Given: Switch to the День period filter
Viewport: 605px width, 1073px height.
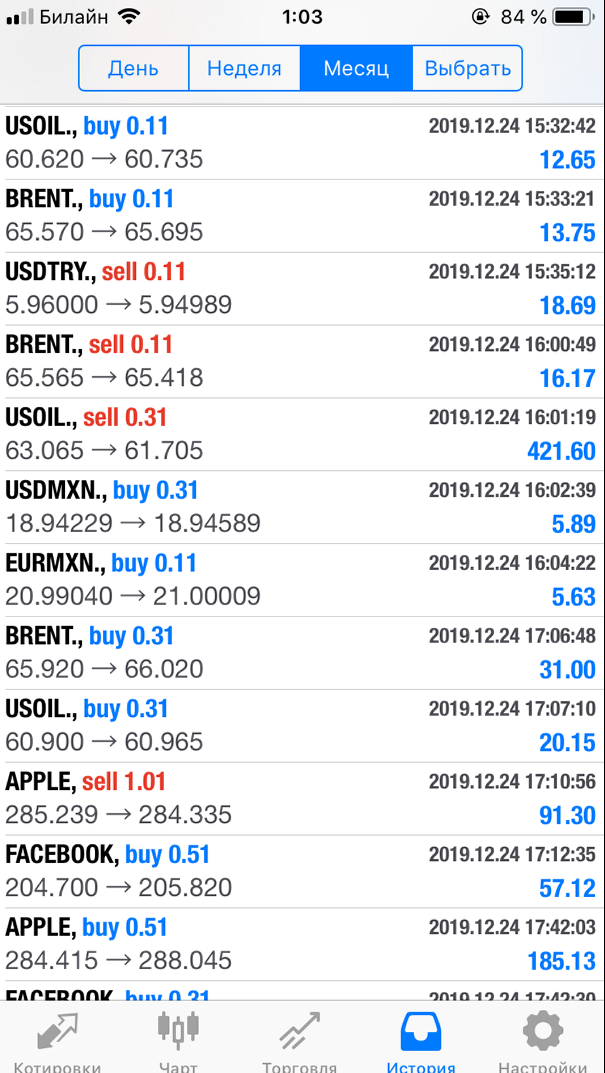Looking at the screenshot, I should coord(133,68).
